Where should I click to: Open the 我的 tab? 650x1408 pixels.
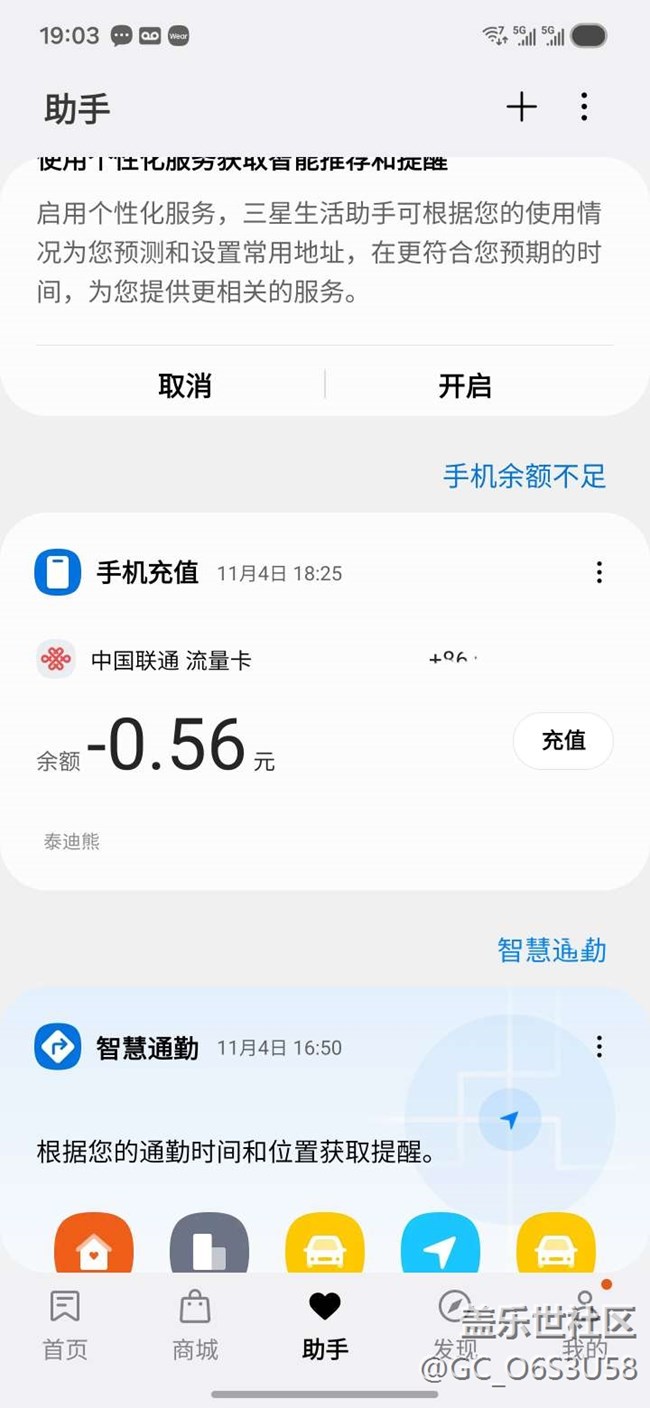pyautogui.click(x=584, y=1325)
